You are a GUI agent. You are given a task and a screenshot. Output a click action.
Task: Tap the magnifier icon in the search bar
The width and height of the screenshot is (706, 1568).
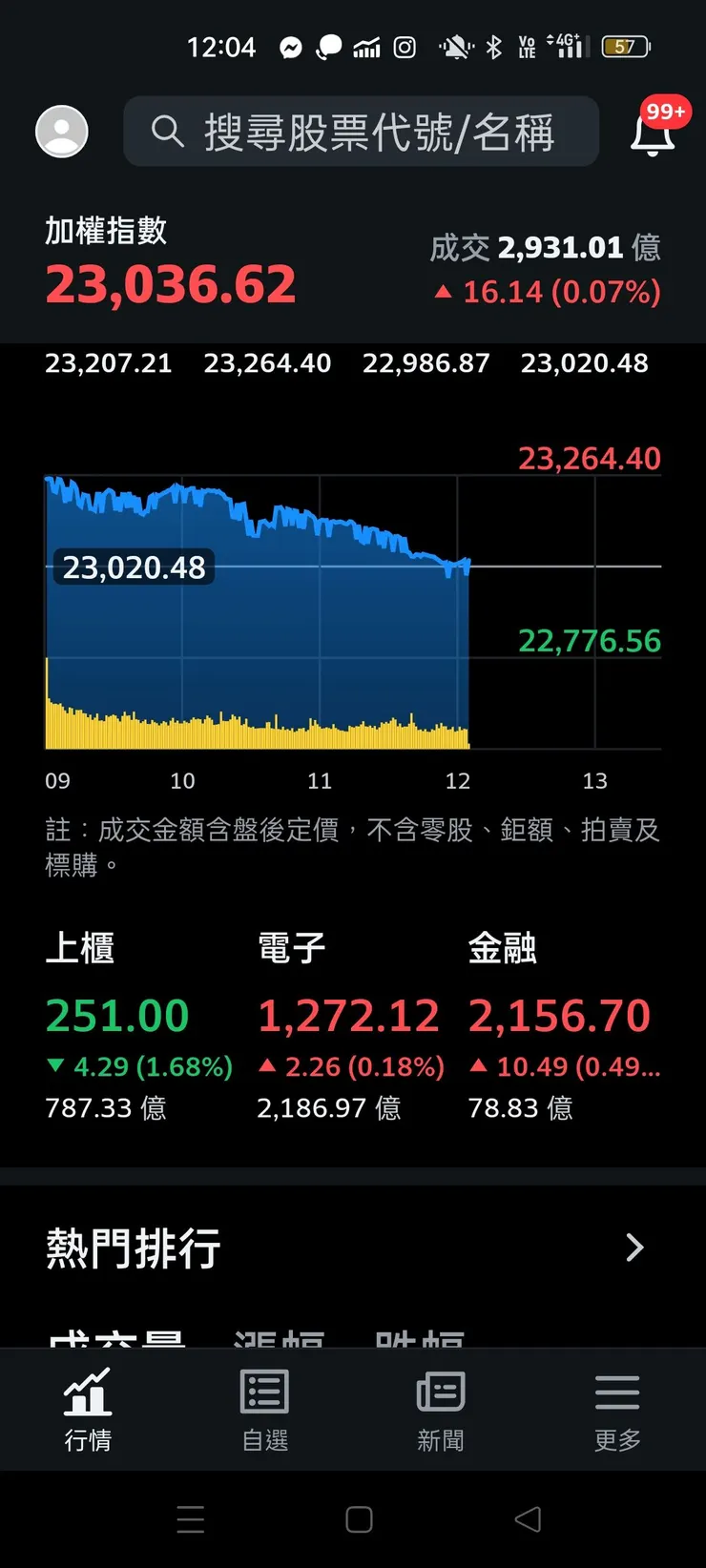(x=167, y=133)
